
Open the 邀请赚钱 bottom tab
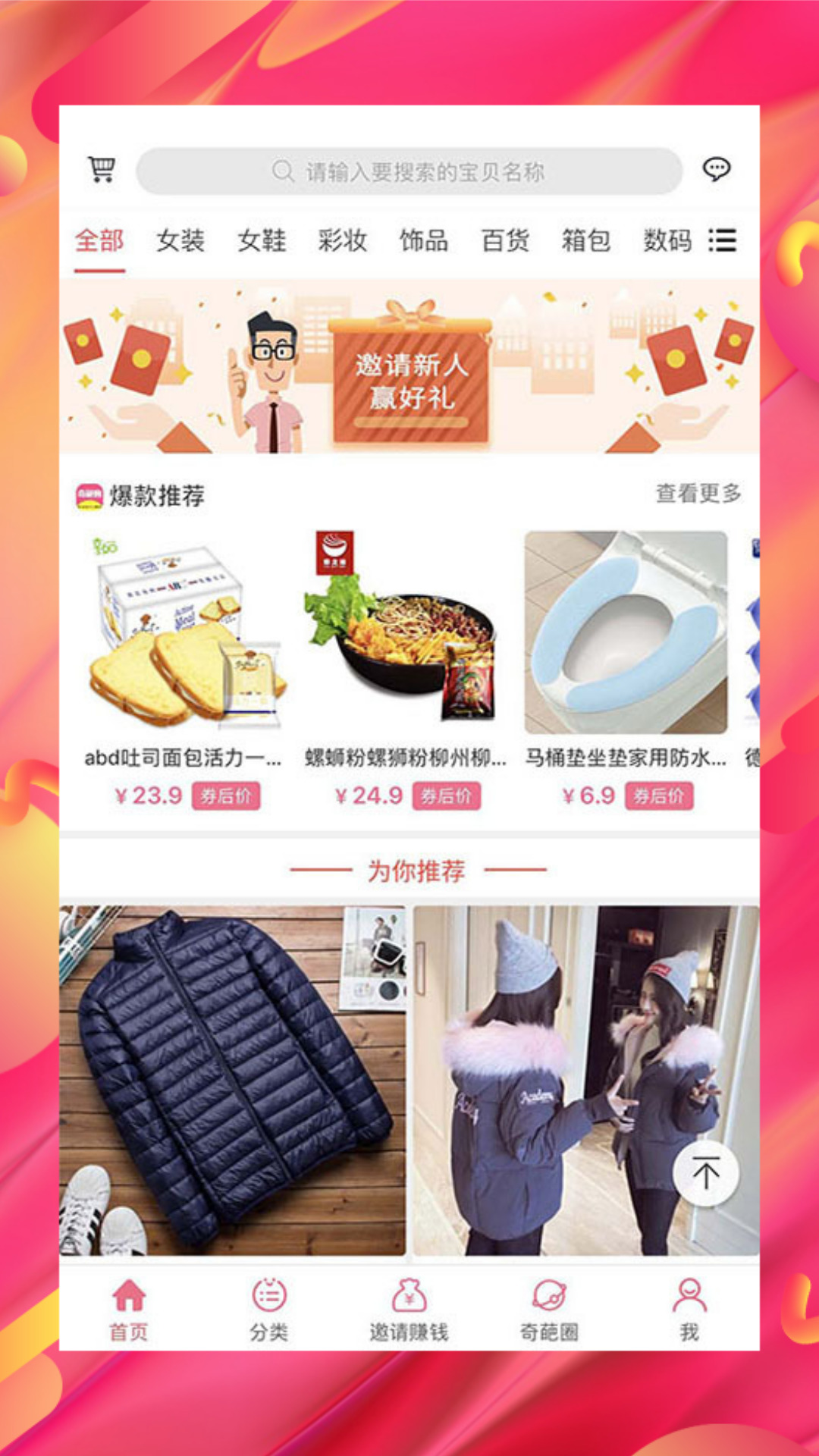(409, 1309)
